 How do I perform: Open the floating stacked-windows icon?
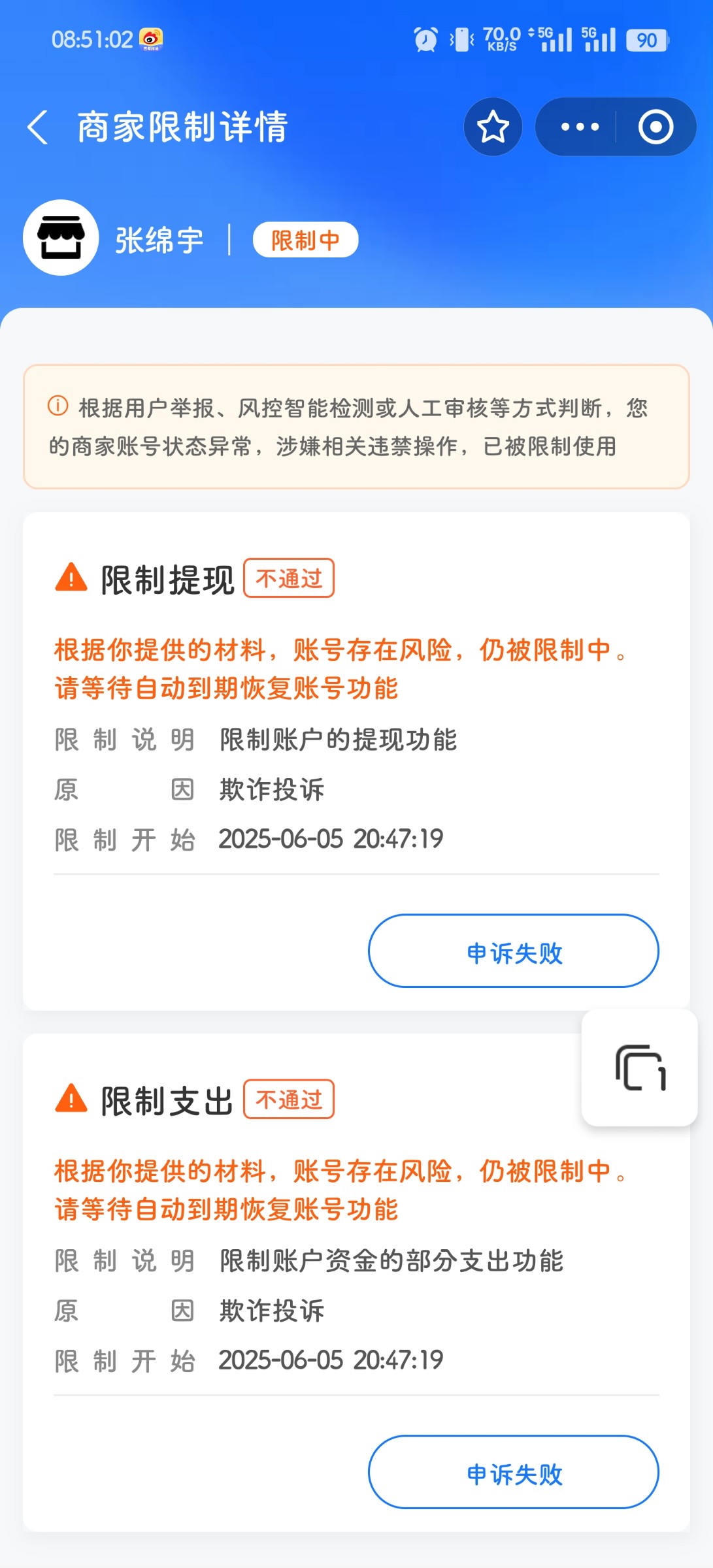click(640, 1068)
